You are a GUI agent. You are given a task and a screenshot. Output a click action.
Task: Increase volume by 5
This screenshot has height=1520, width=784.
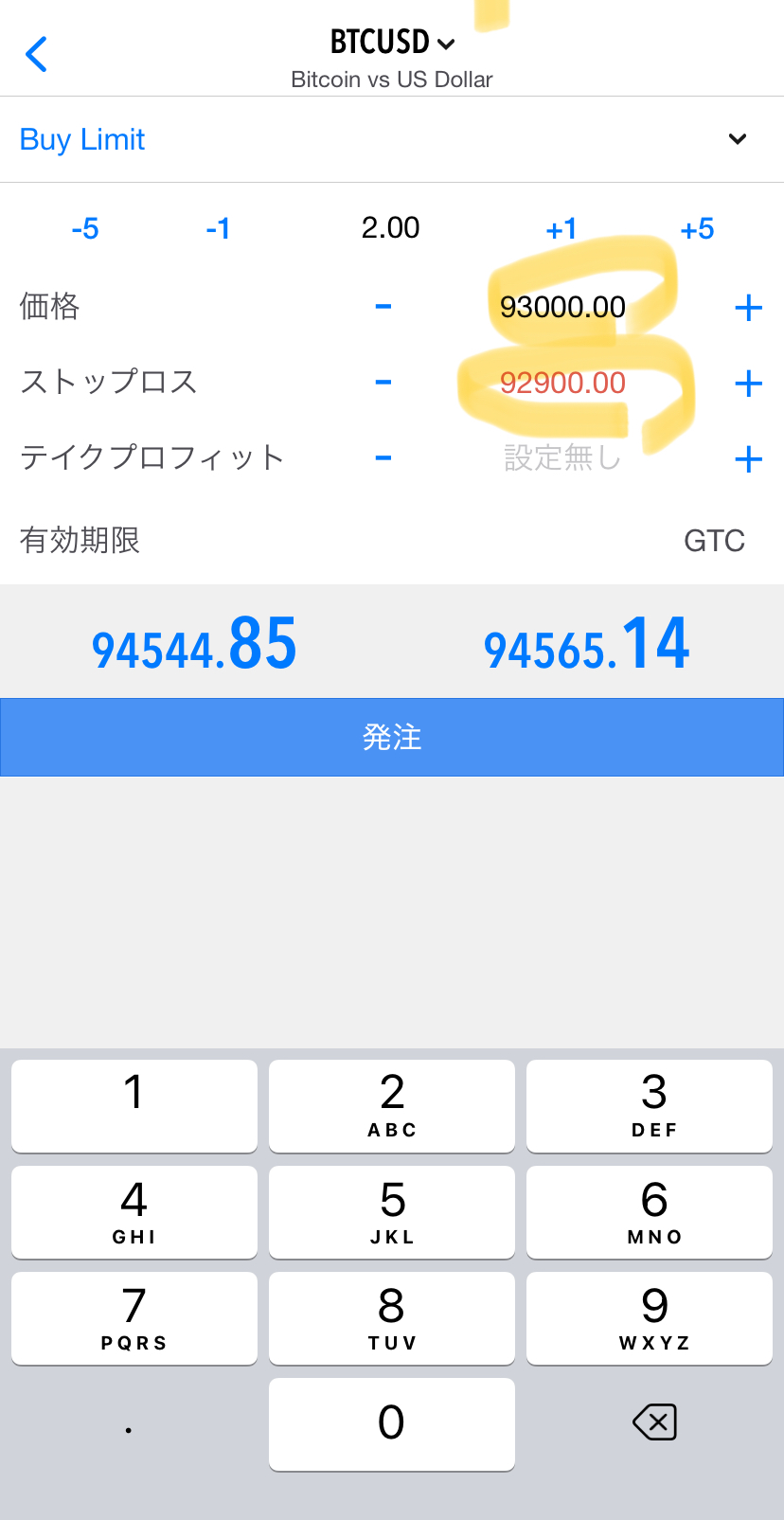(x=697, y=229)
